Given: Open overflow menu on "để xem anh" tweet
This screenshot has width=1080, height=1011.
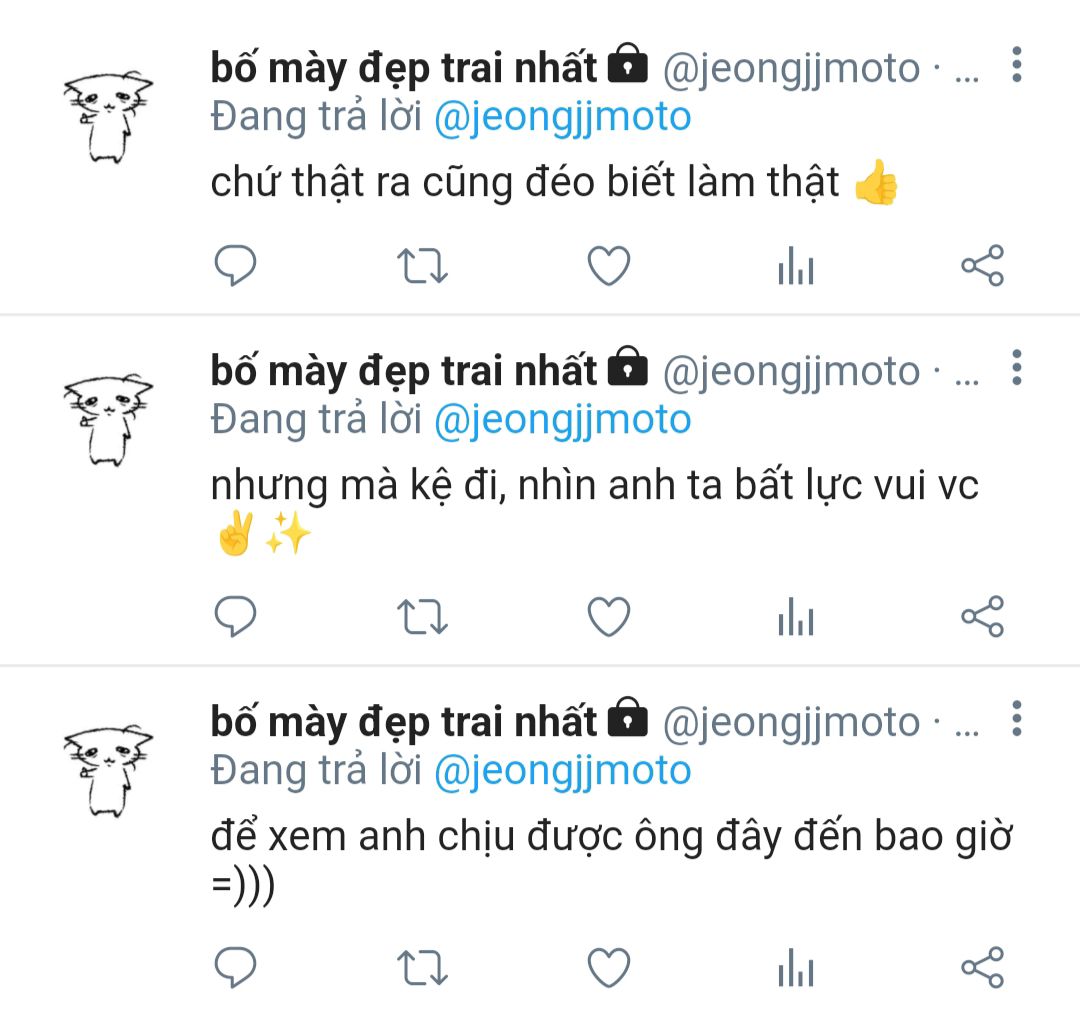Looking at the screenshot, I should coord(1016,718).
